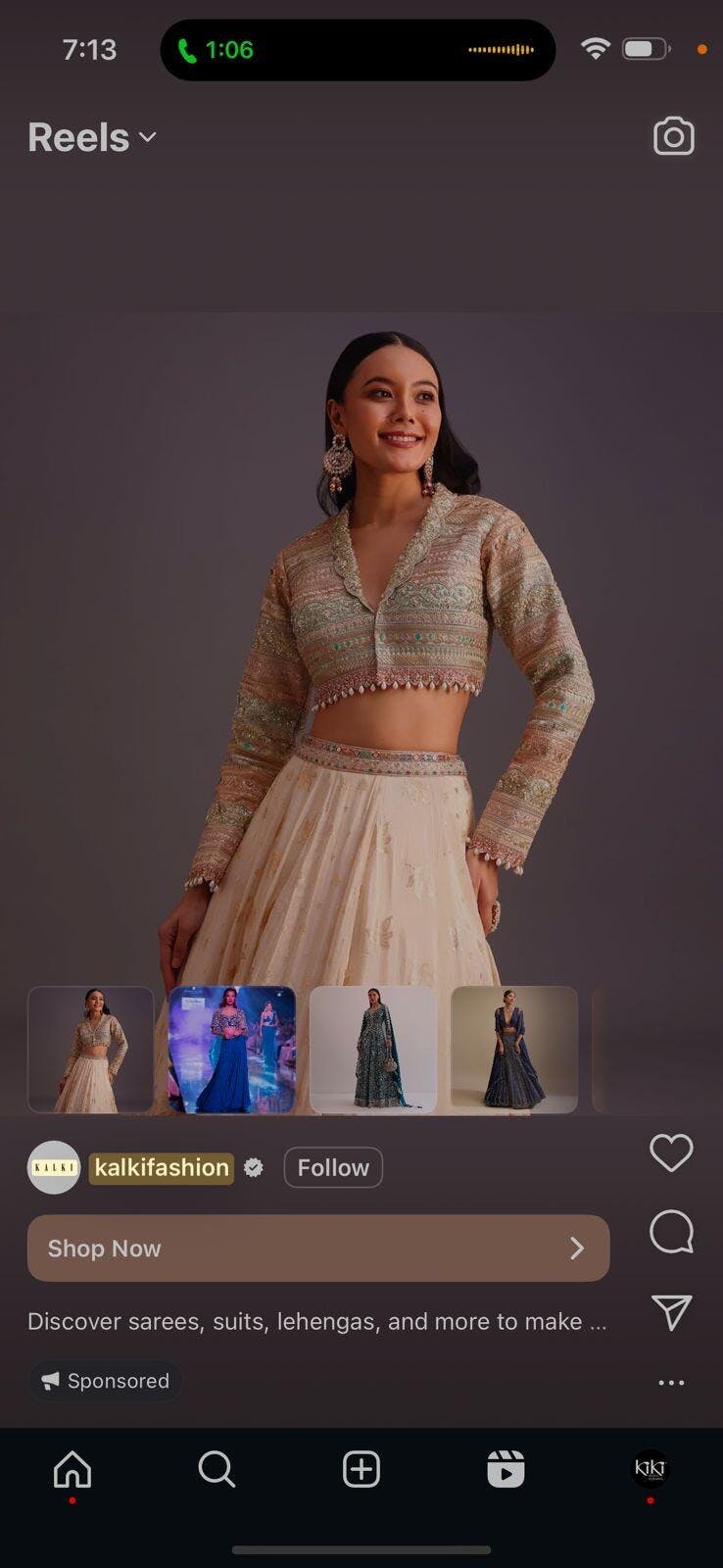
Task: View the blue runway outfit thumbnail
Action: (x=232, y=1050)
